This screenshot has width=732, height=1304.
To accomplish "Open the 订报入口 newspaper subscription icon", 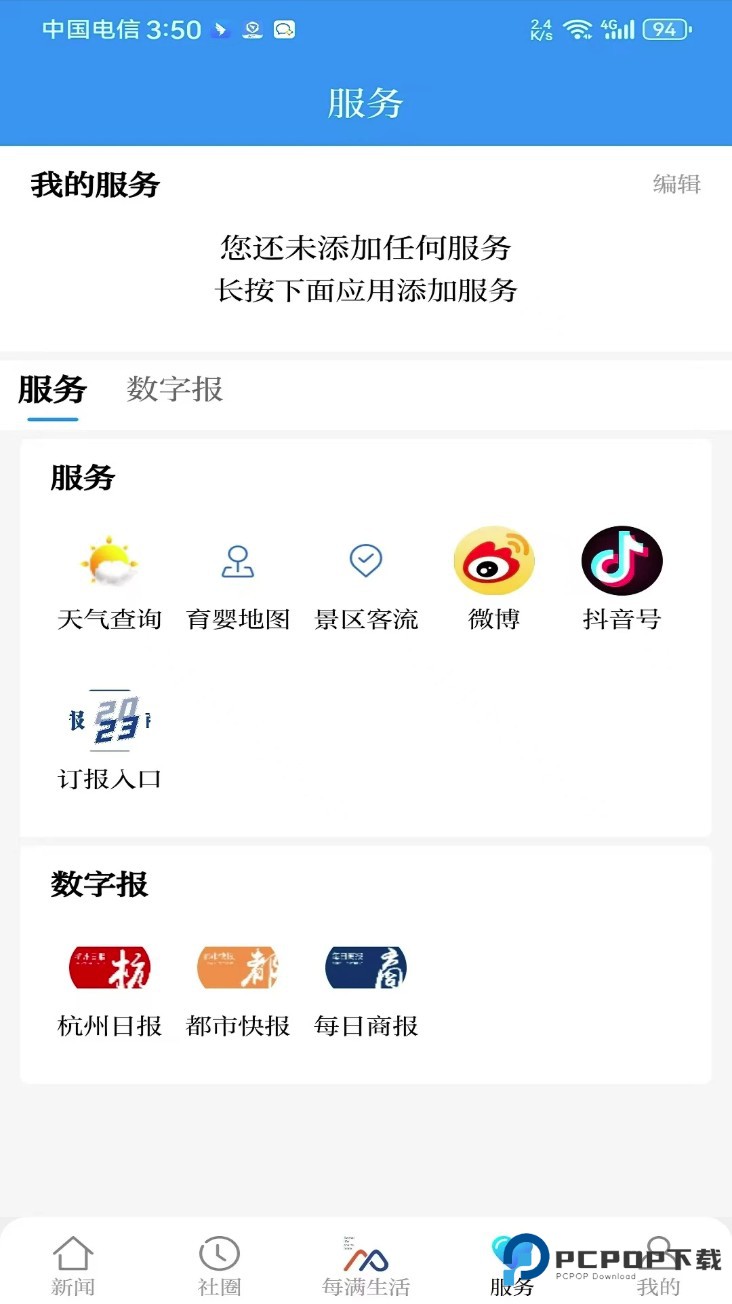I will [x=109, y=718].
